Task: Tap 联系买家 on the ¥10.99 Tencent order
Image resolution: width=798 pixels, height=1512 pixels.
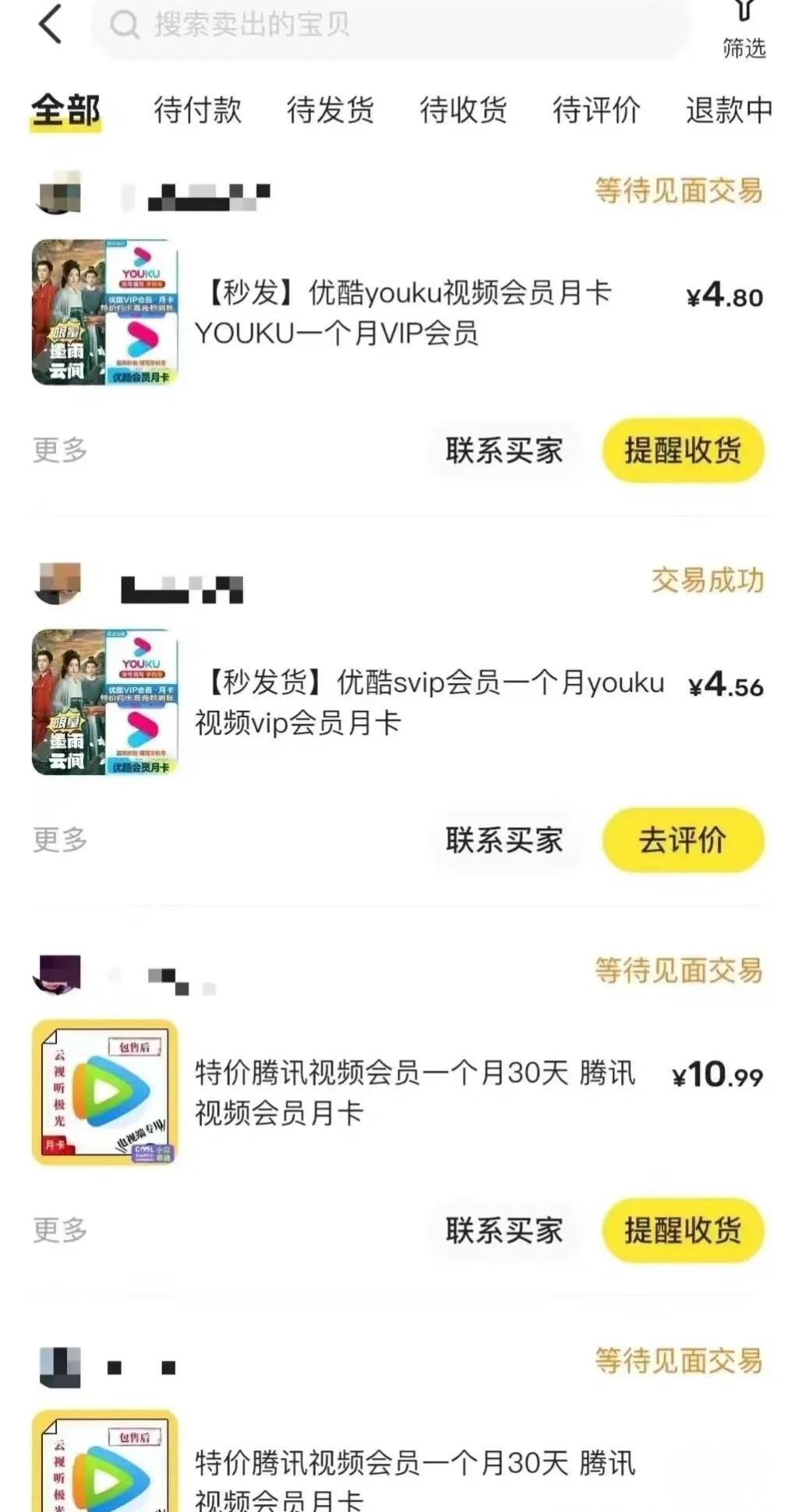Action: click(504, 1231)
